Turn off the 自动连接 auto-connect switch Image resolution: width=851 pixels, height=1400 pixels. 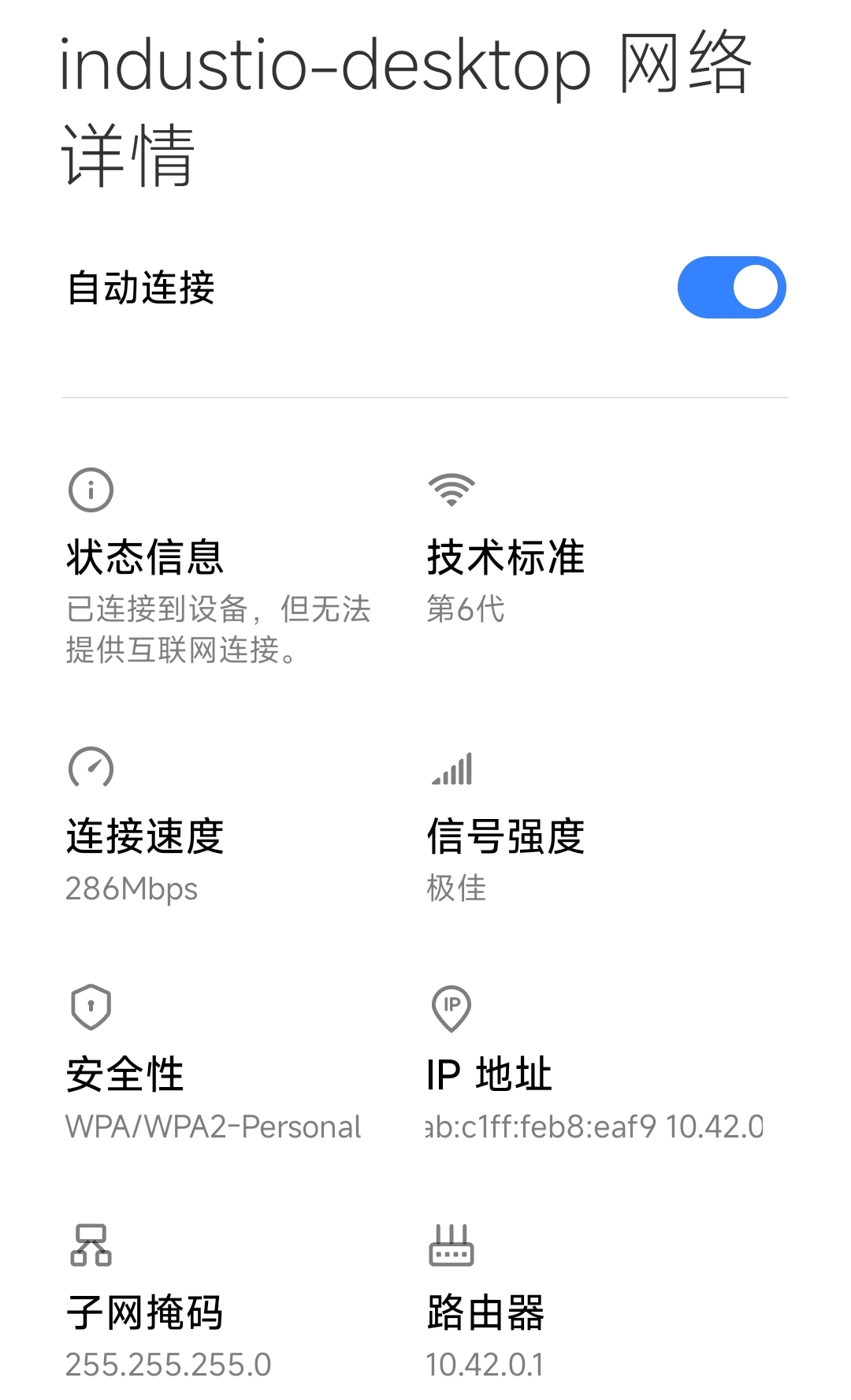[731, 288]
